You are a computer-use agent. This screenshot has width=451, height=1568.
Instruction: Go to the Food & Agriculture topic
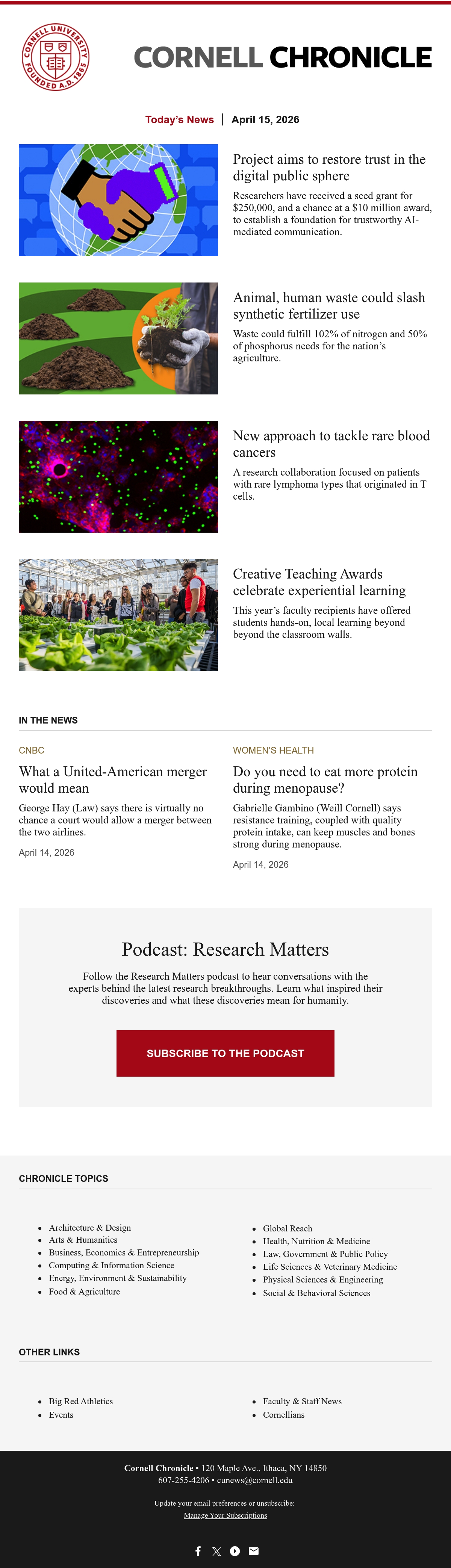tap(84, 1291)
